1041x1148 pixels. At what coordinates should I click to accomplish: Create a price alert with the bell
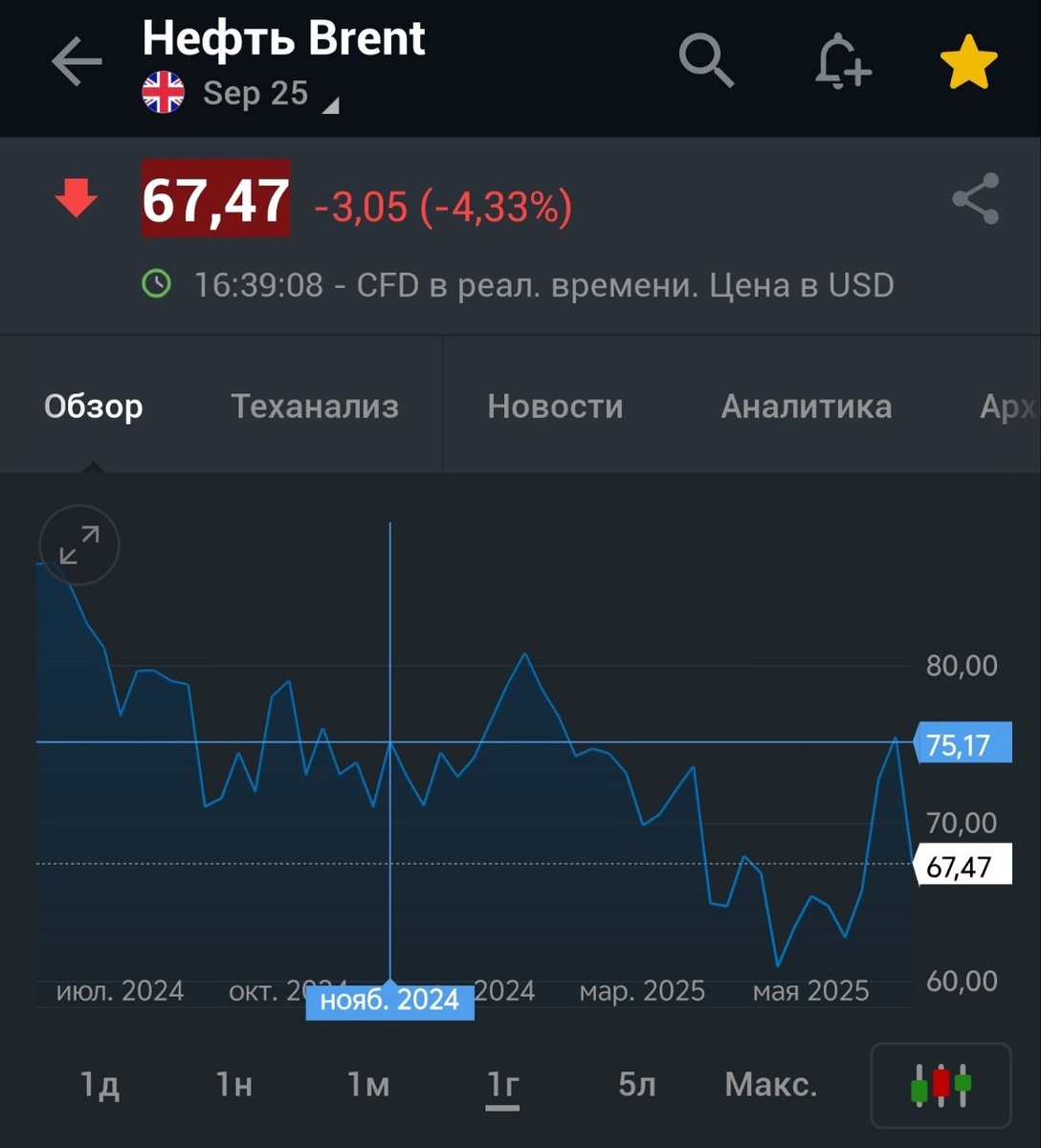[x=842, y=61]
